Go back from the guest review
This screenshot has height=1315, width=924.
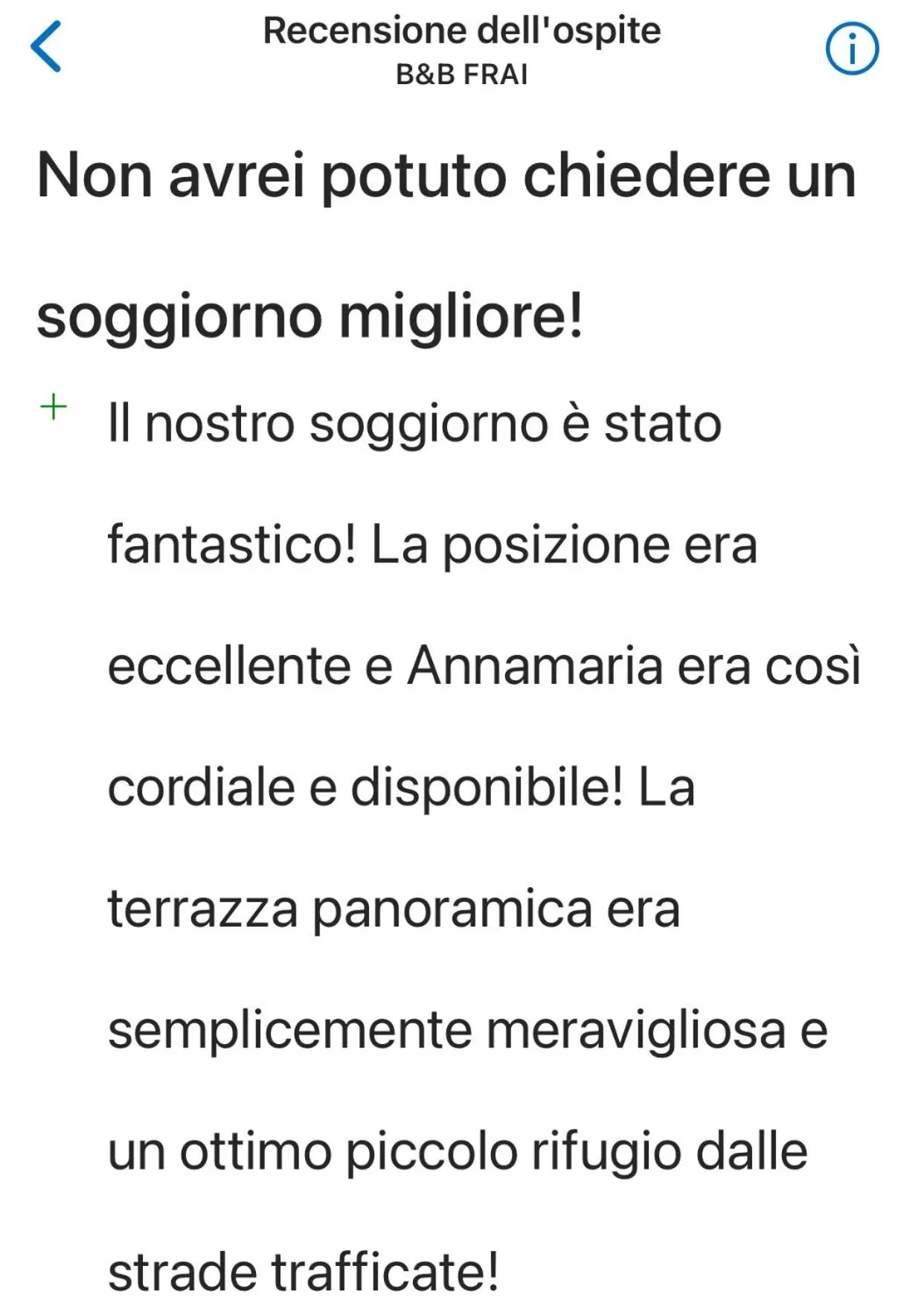[46, 47]
